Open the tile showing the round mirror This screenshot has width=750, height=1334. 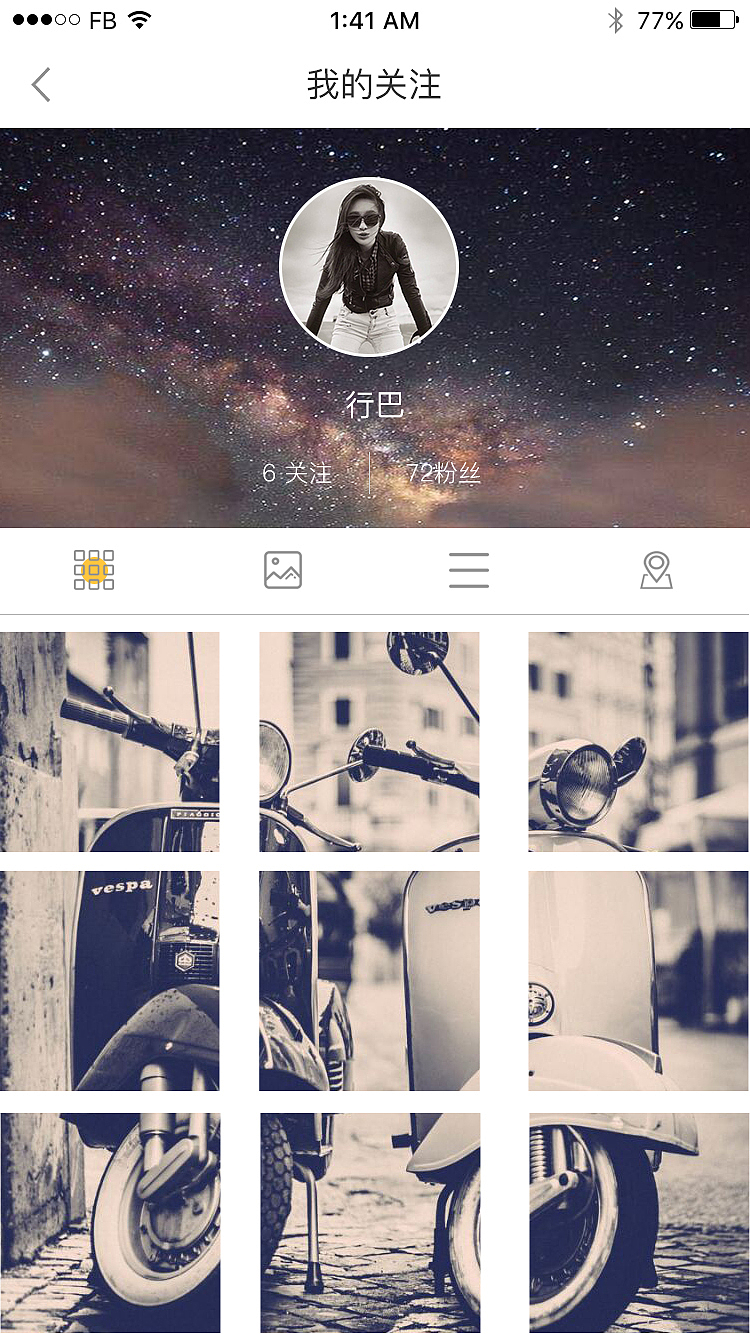tap(369, 742)
